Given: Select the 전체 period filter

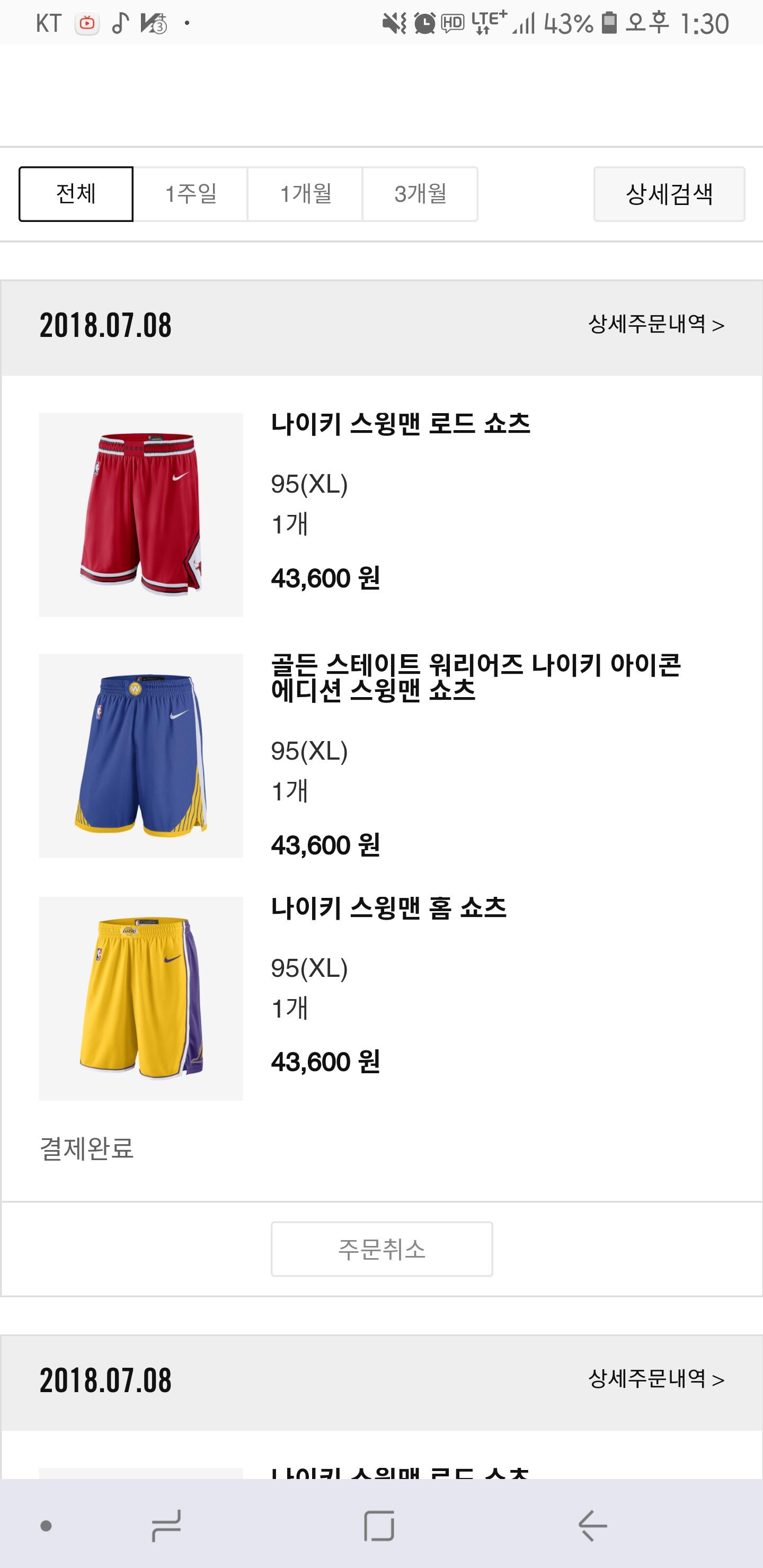Looking at the screenshot, I should [x=76, y=194].
